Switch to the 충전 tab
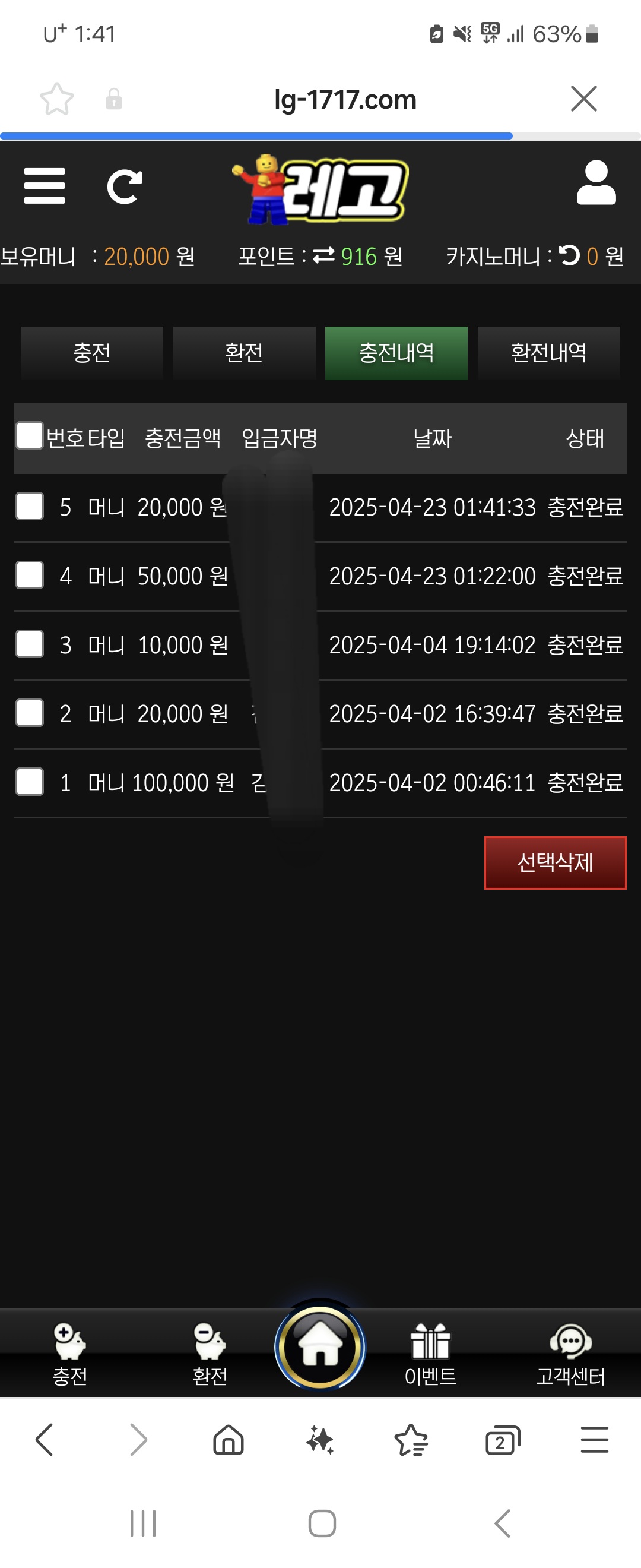641x1568 pixels. (x=92, y=353)
